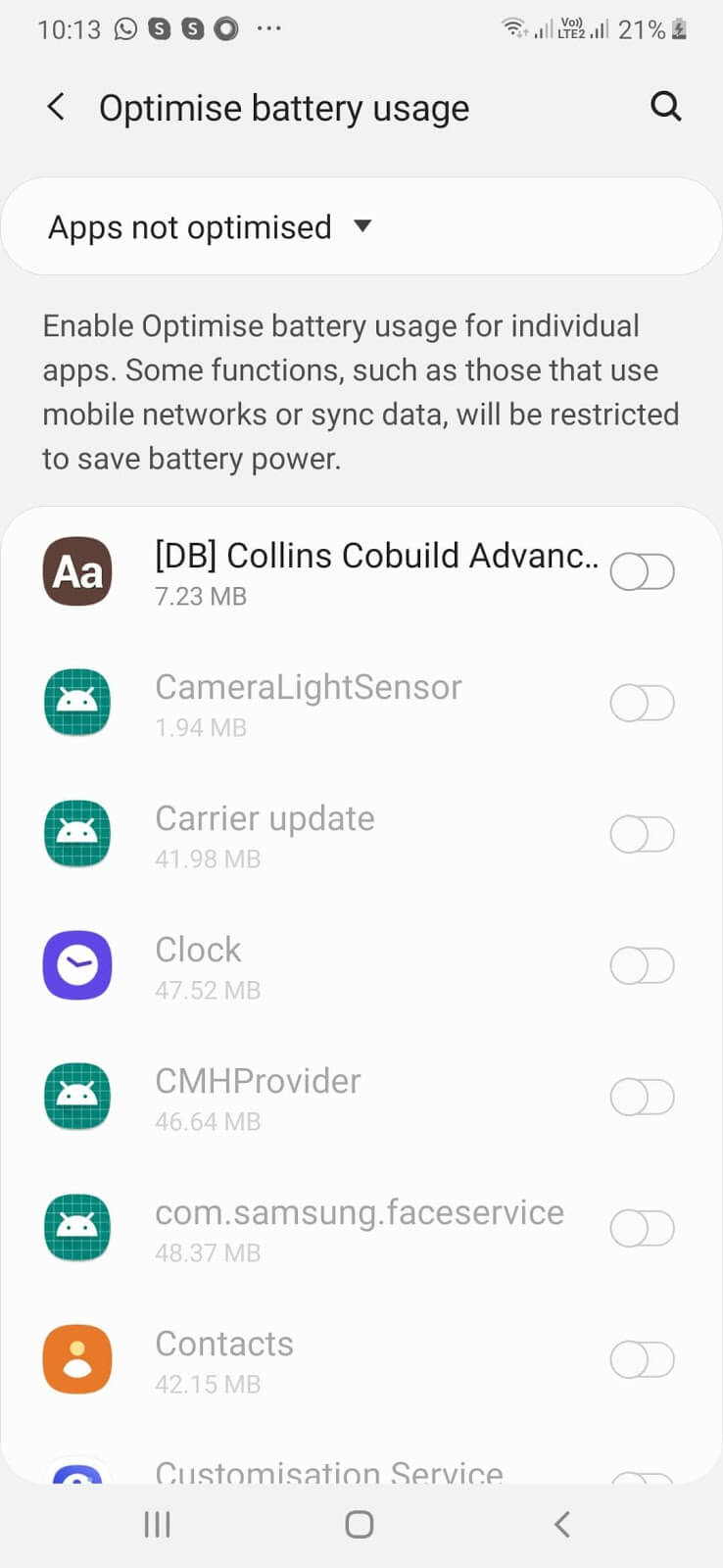The height and width of the screenshot is (1568, 723).
Task: Enable battery optimisation for Clock
Action: (642, 965)
